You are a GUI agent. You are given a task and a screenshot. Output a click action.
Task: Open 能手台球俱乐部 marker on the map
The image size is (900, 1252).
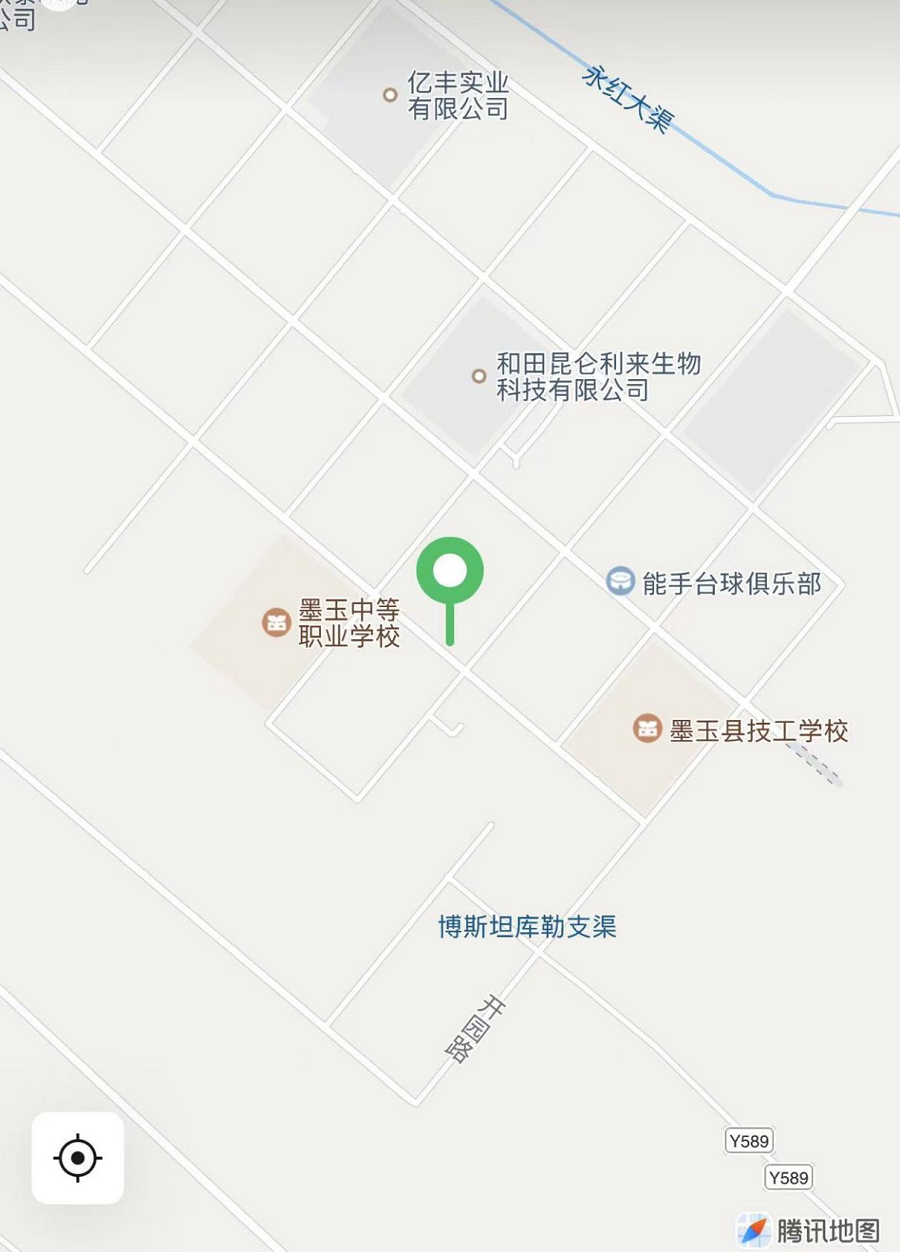[621, 581]
